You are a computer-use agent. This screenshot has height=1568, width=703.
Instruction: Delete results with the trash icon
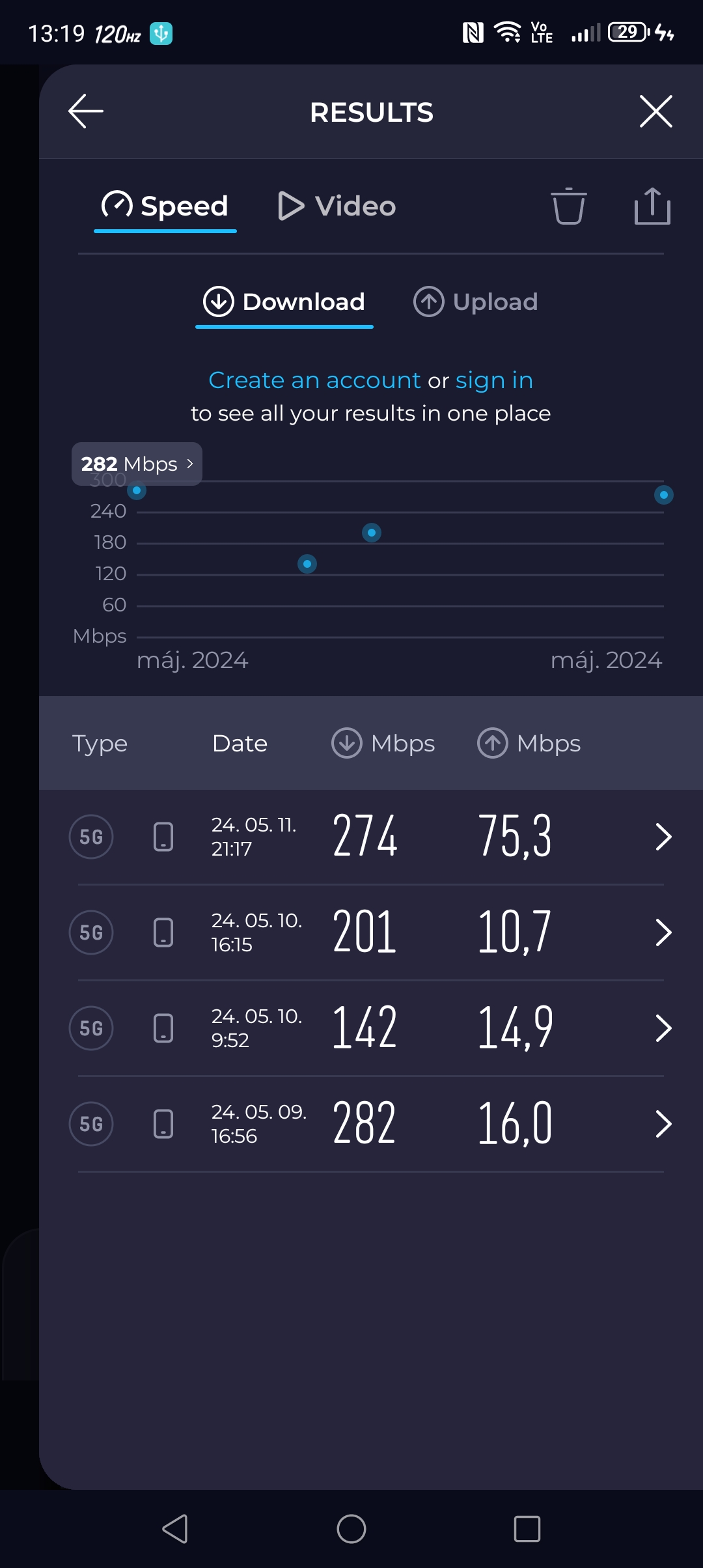click(x=569, y=206)
